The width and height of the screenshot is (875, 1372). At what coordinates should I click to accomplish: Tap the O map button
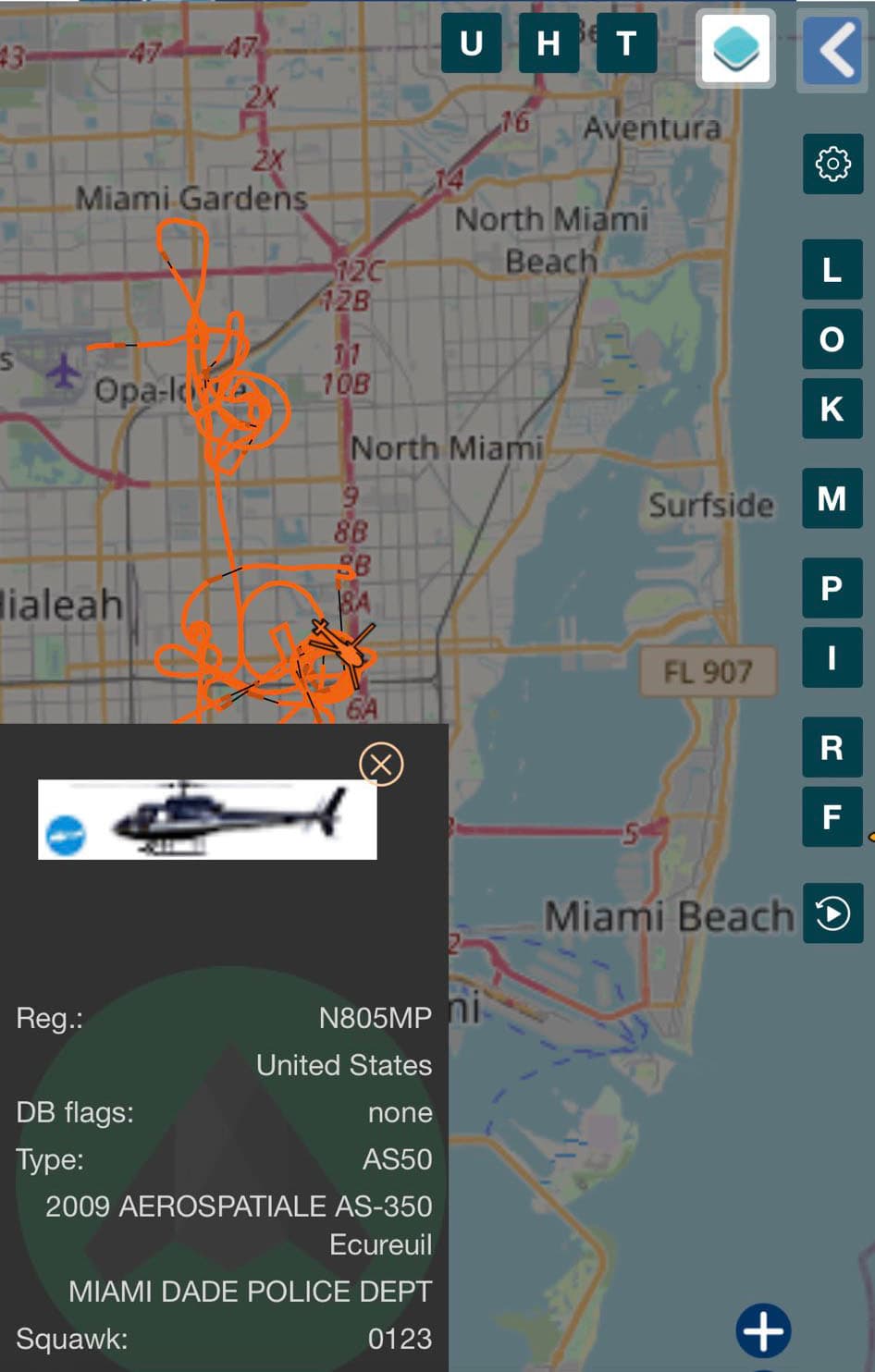[x=832, y=339]
